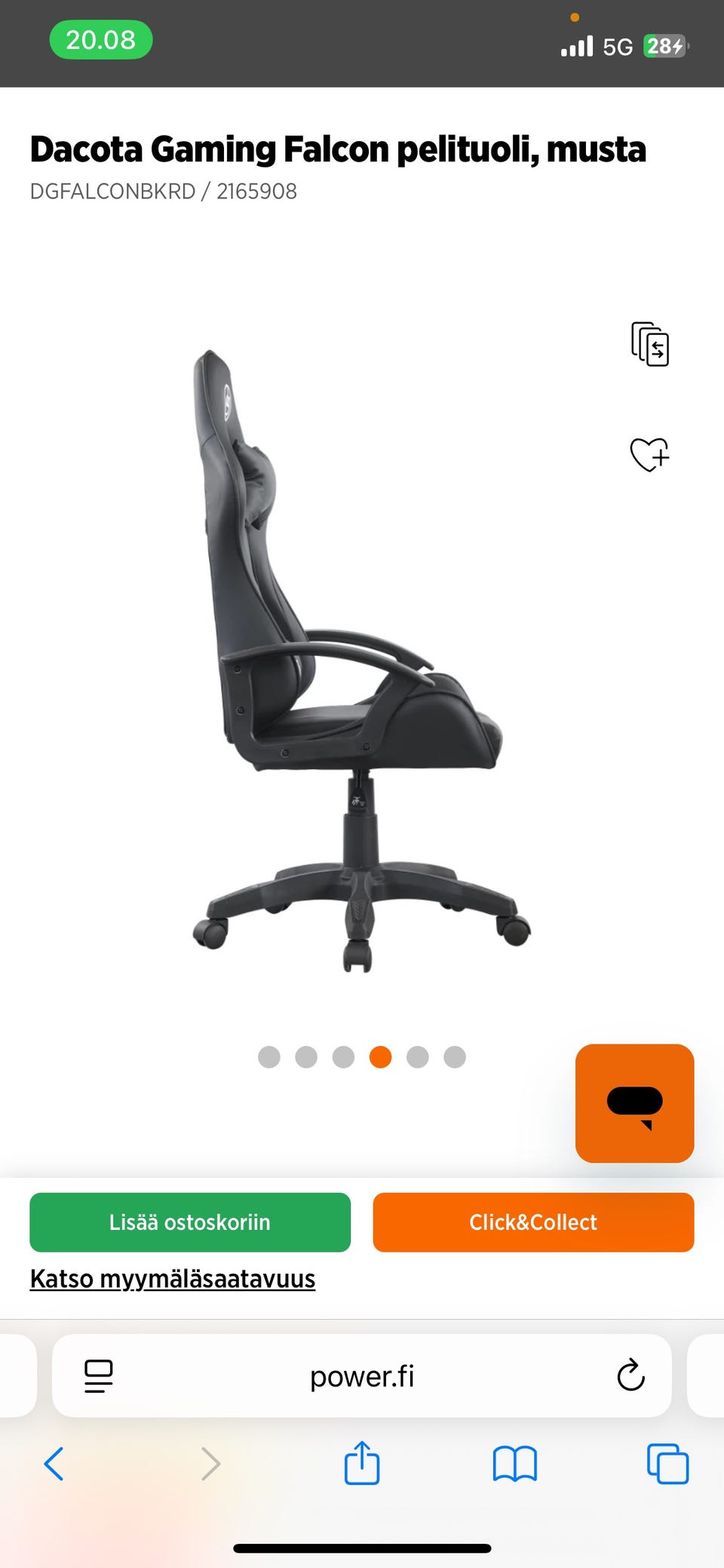Reload the page
This screenshot has width=724, height=1568.
point(630,1376)
